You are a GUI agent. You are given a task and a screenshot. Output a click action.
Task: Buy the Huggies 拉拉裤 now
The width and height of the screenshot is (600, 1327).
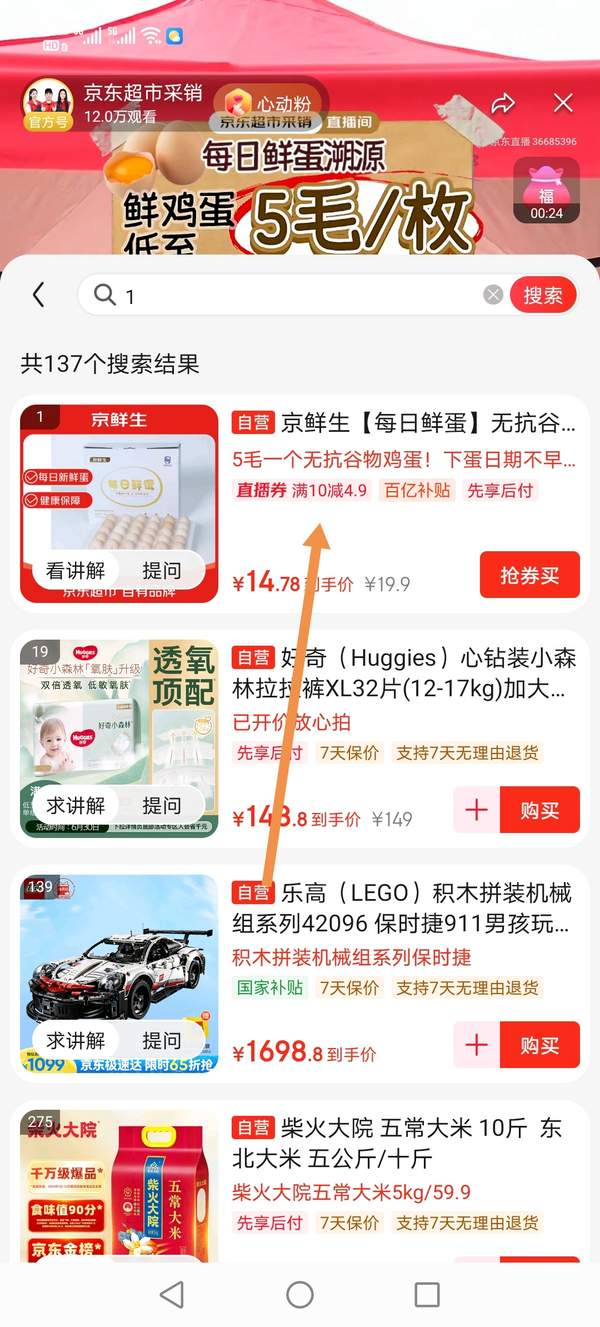[539, 810]
